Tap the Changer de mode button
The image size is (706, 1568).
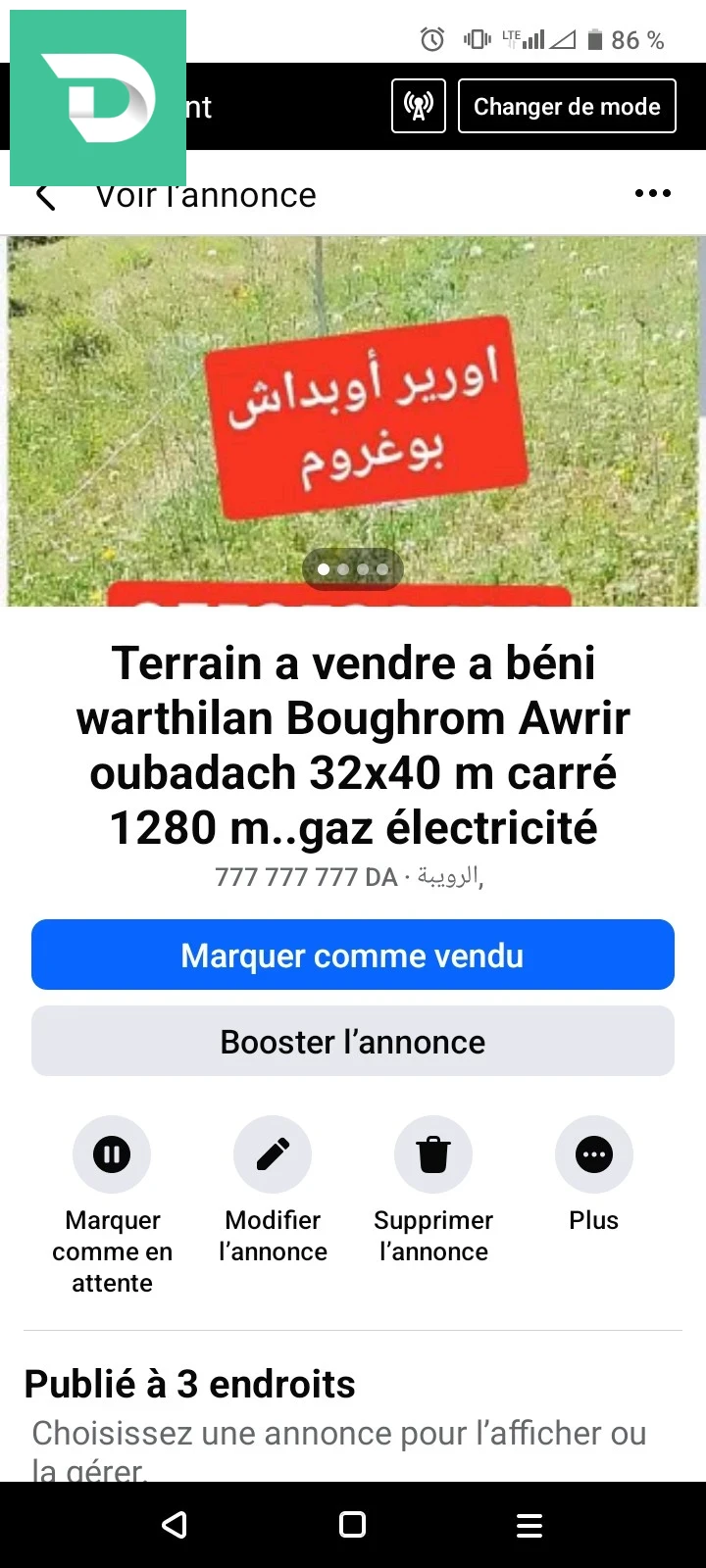(567, 106)
